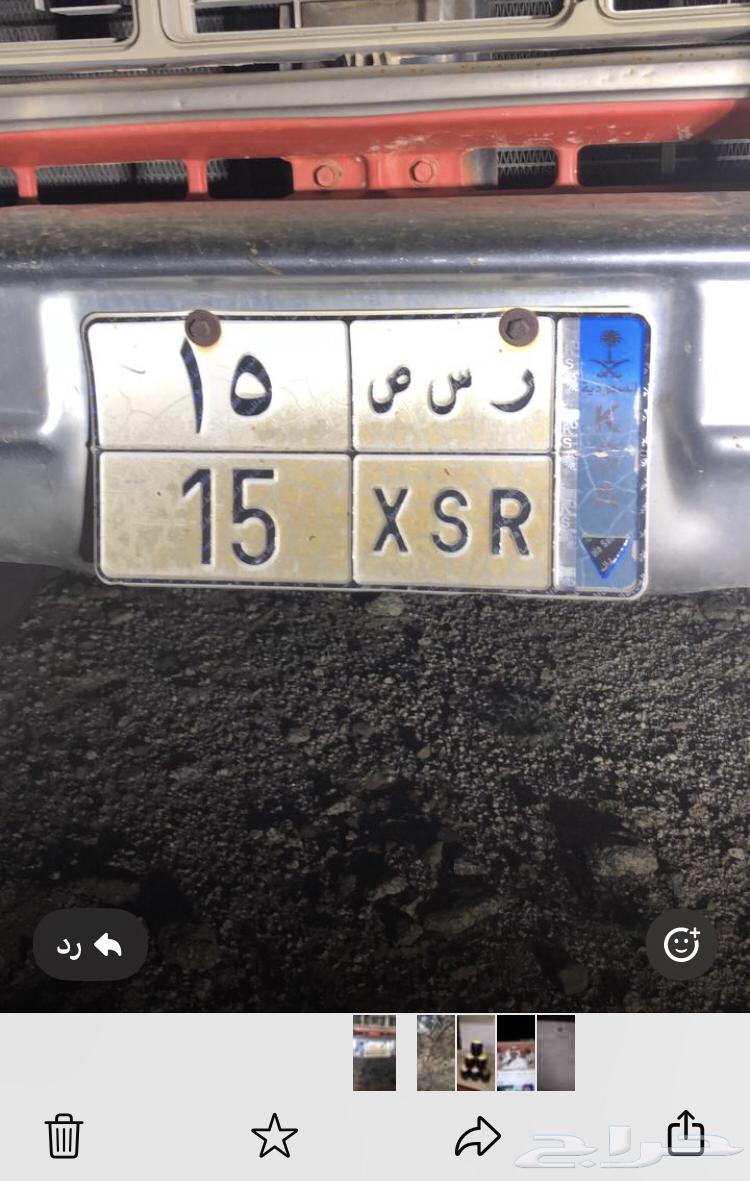Star this photo

pyautogui.click(x=274, y=1136)
